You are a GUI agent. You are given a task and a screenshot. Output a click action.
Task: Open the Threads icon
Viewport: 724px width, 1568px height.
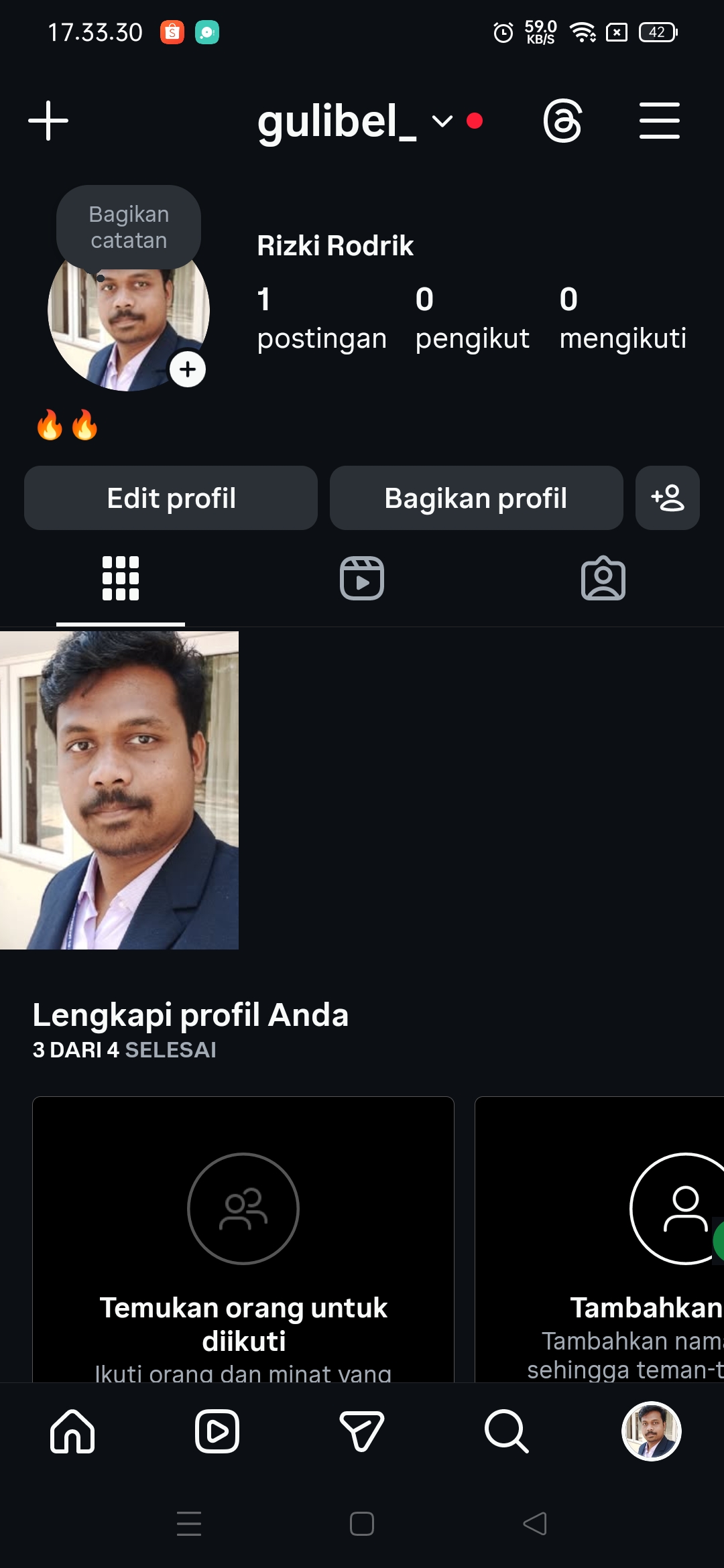pyautogui.click(x=562, y=121)
